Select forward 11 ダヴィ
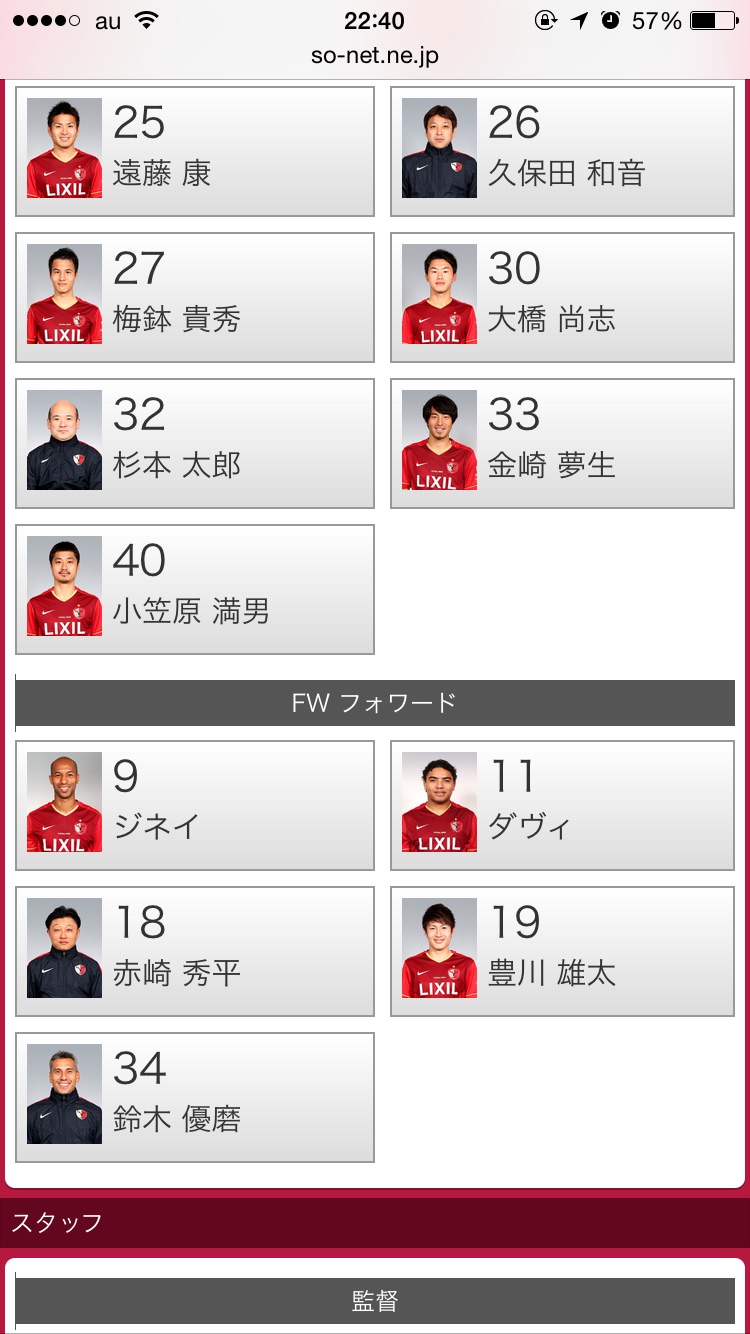The height and width of the screenshot is (1334, 750). click(x=562, y=805)
